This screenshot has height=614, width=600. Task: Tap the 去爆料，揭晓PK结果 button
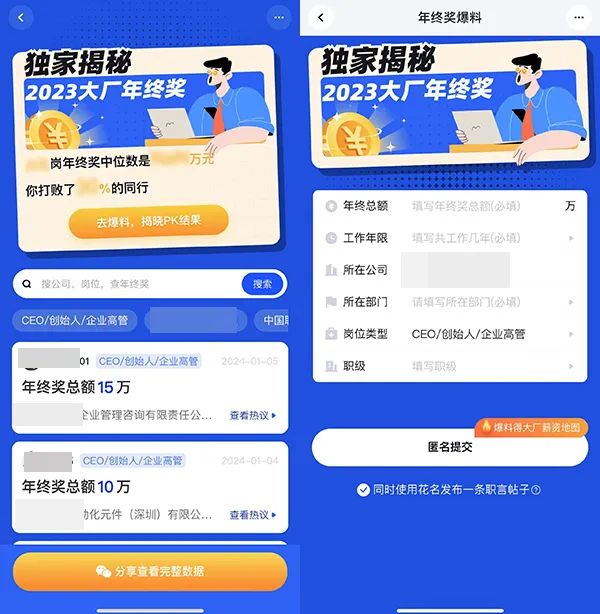point(148,221)
